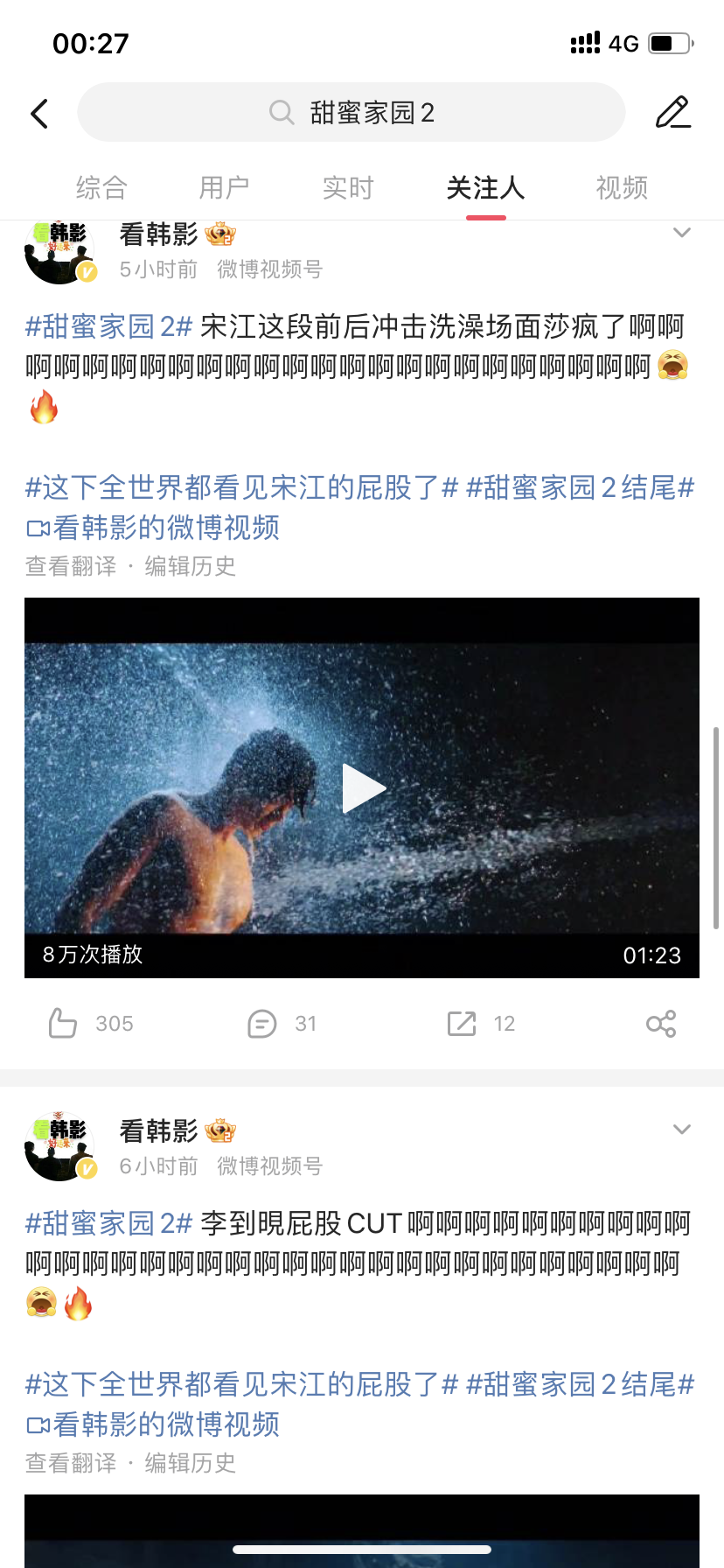Open 看韩影 profile from the 6小时前 post
The image size is (724, 1568).
coord(158,1131)
